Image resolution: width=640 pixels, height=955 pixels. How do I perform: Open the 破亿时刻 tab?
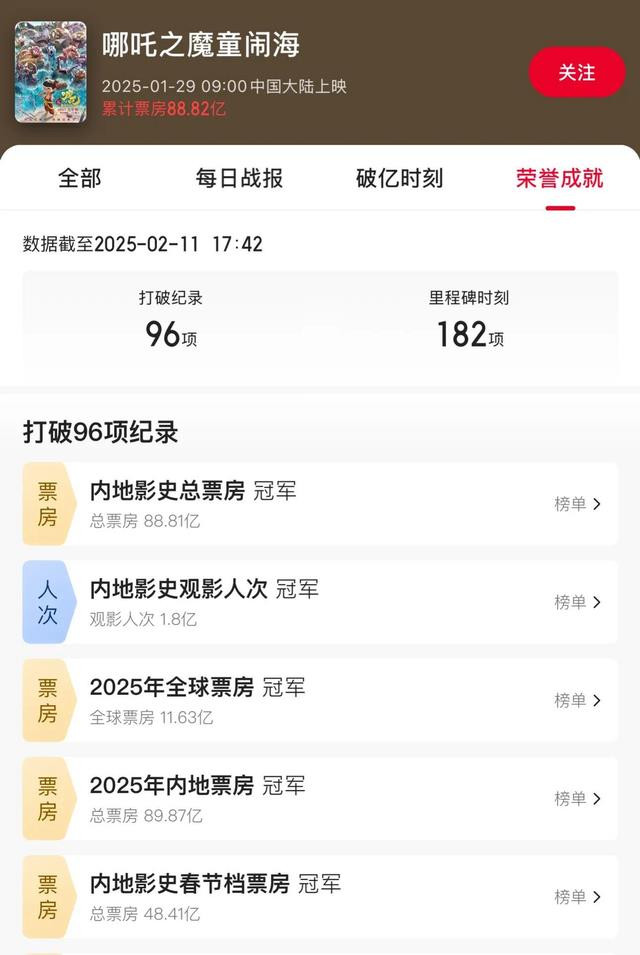coord(399,179)
